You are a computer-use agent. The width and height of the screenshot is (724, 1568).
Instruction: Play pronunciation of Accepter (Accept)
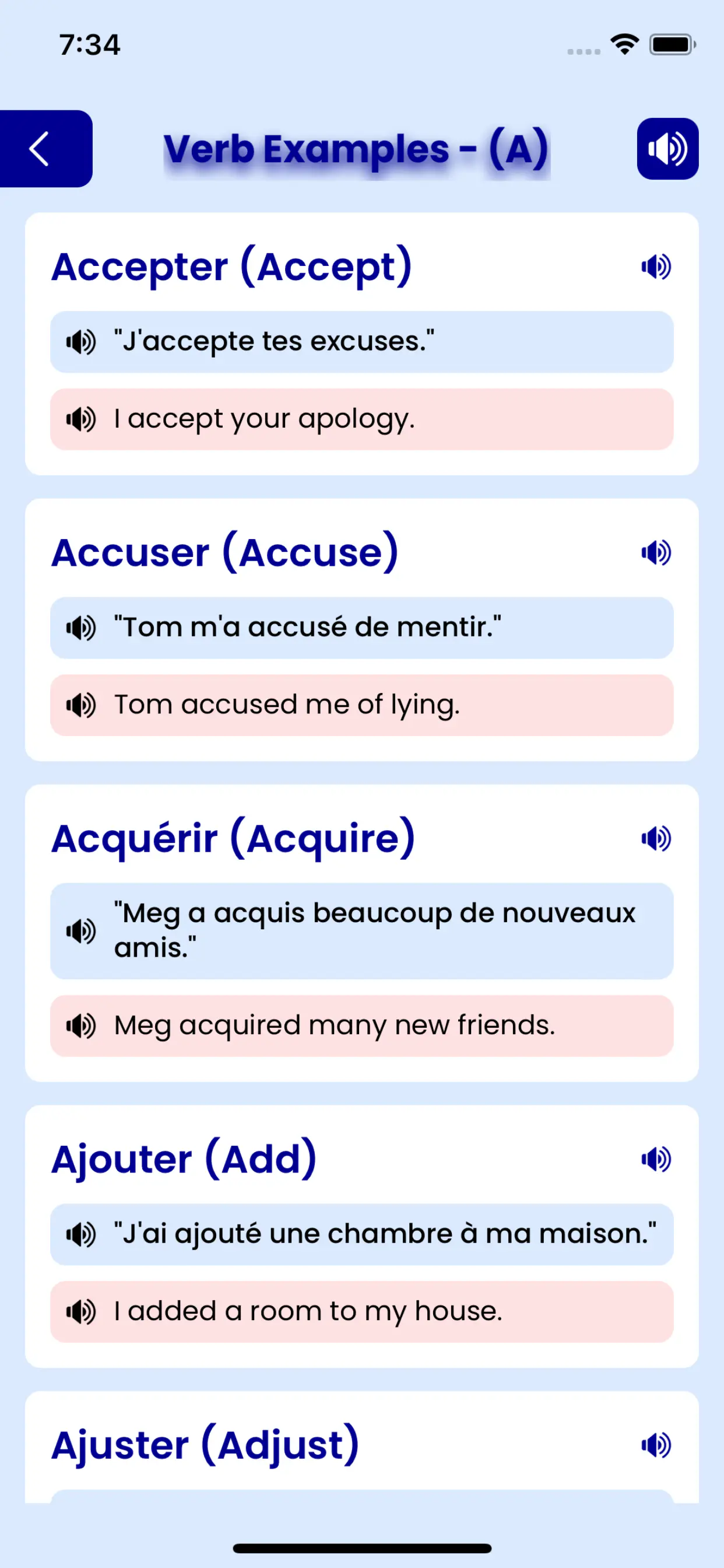pyautogui.click(x=656, y=267)
